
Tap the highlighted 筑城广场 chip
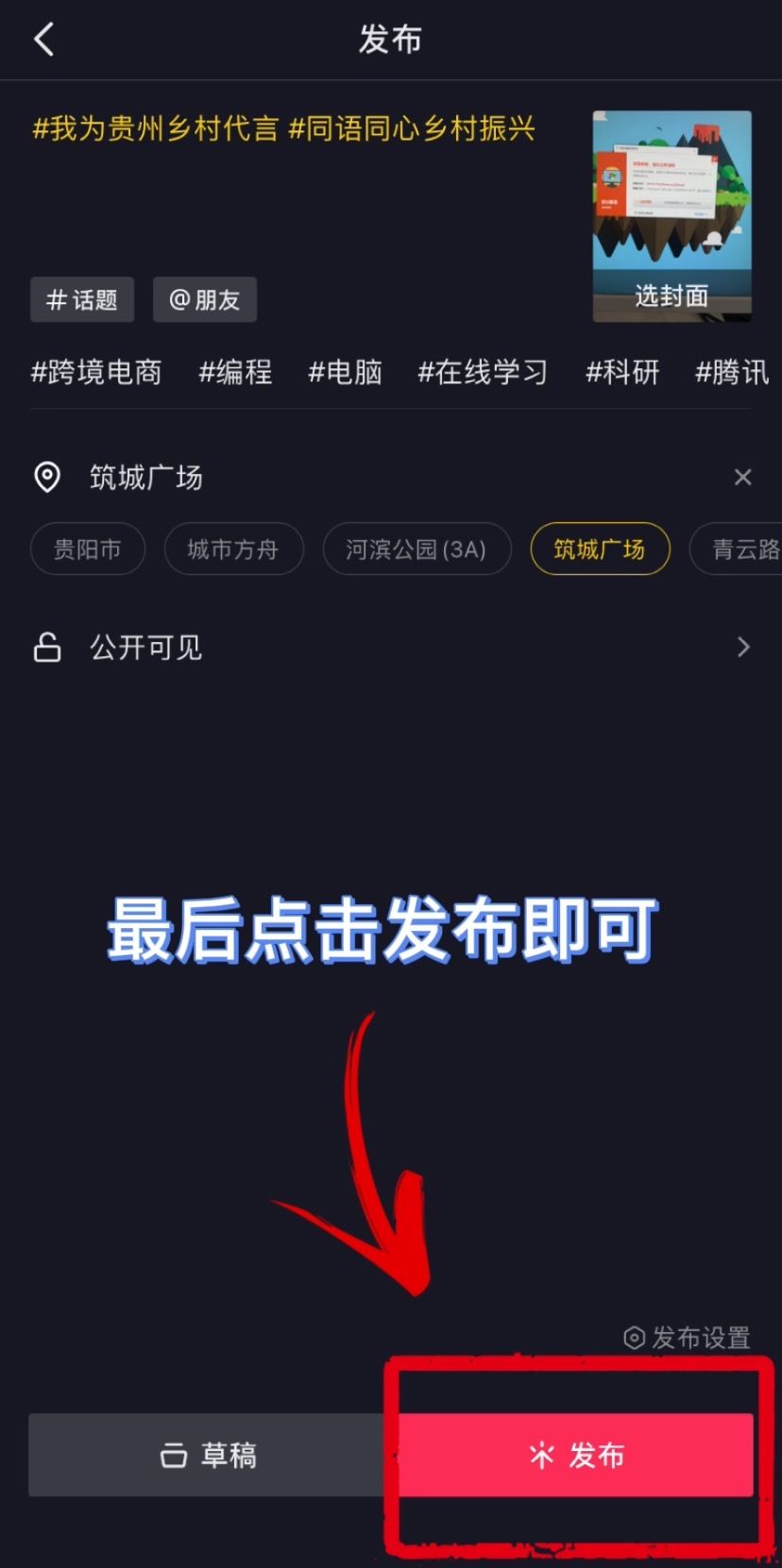point(600,549)
